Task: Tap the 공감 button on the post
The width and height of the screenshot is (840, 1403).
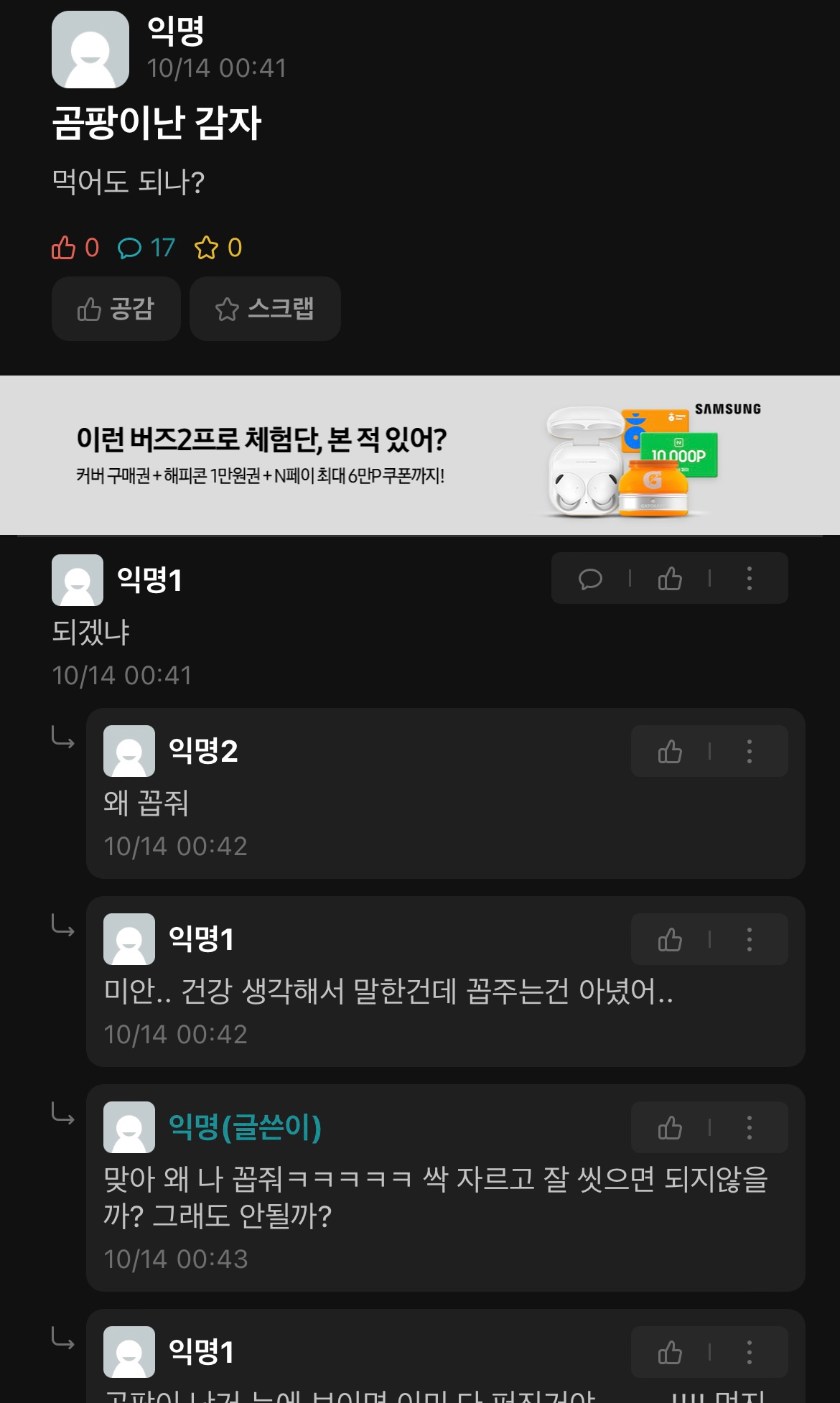Action: click(116, 309)
